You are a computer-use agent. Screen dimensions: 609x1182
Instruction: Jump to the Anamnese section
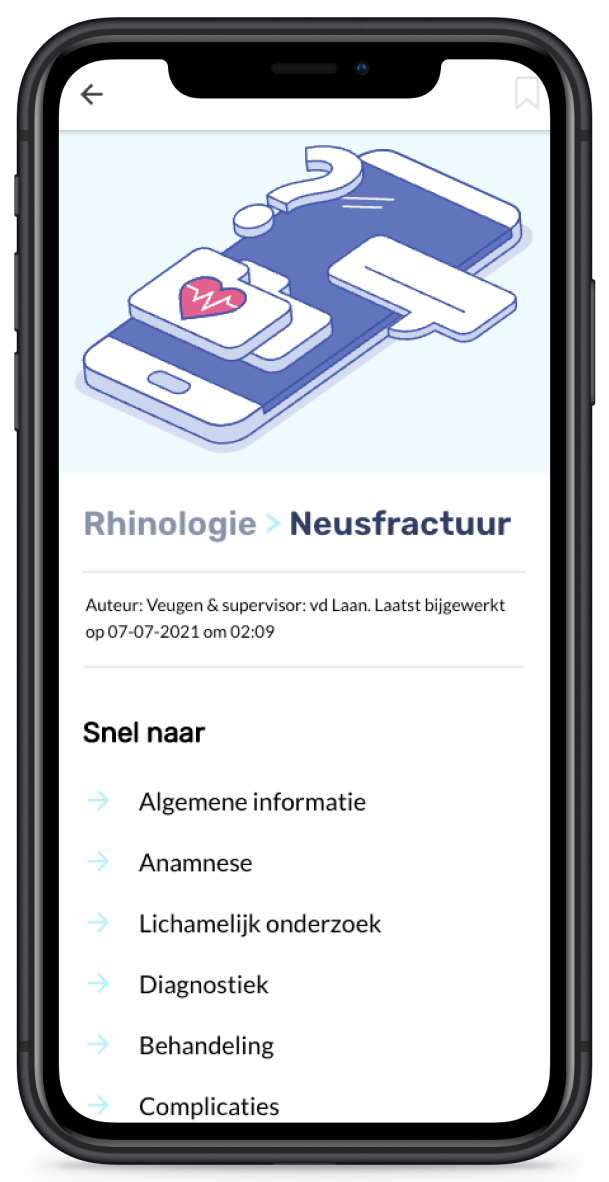(x=195, y=863)
